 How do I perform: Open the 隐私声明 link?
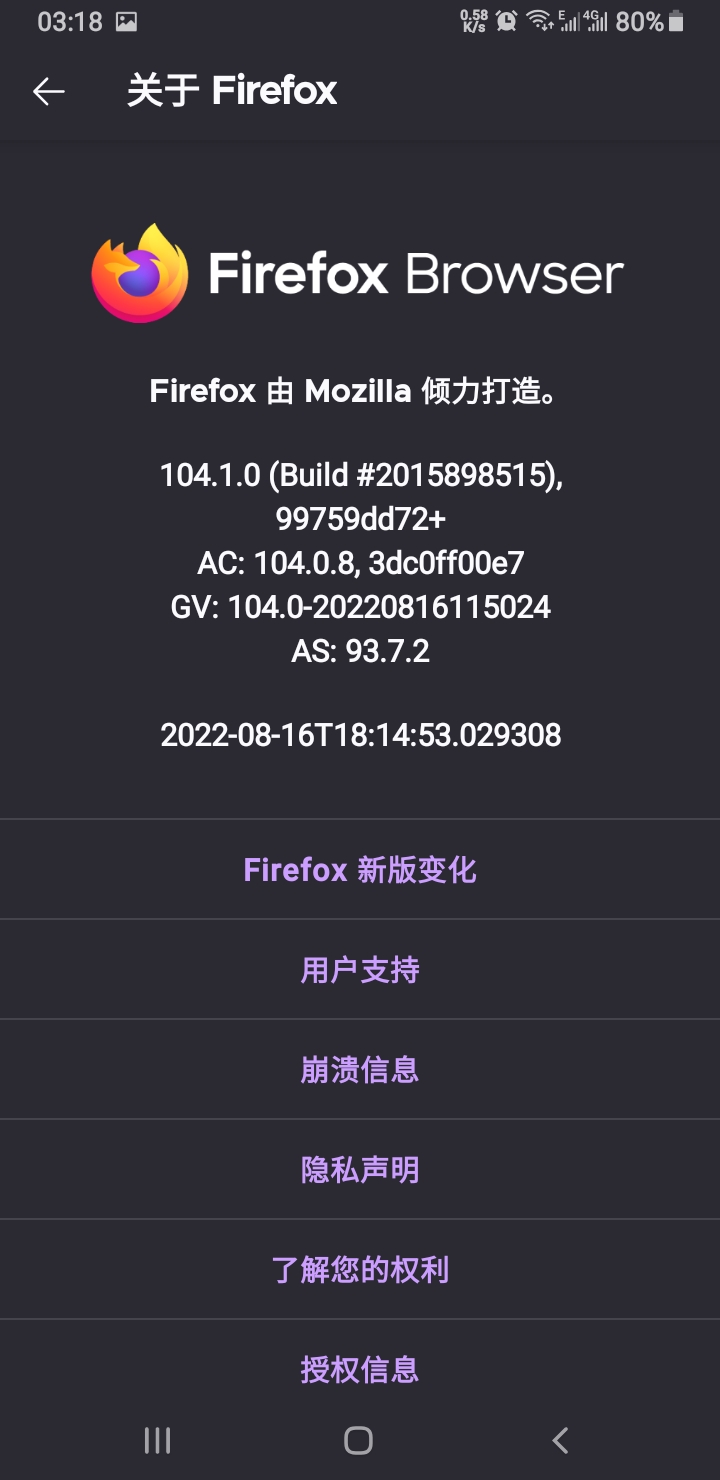(x=360, y=1168)
